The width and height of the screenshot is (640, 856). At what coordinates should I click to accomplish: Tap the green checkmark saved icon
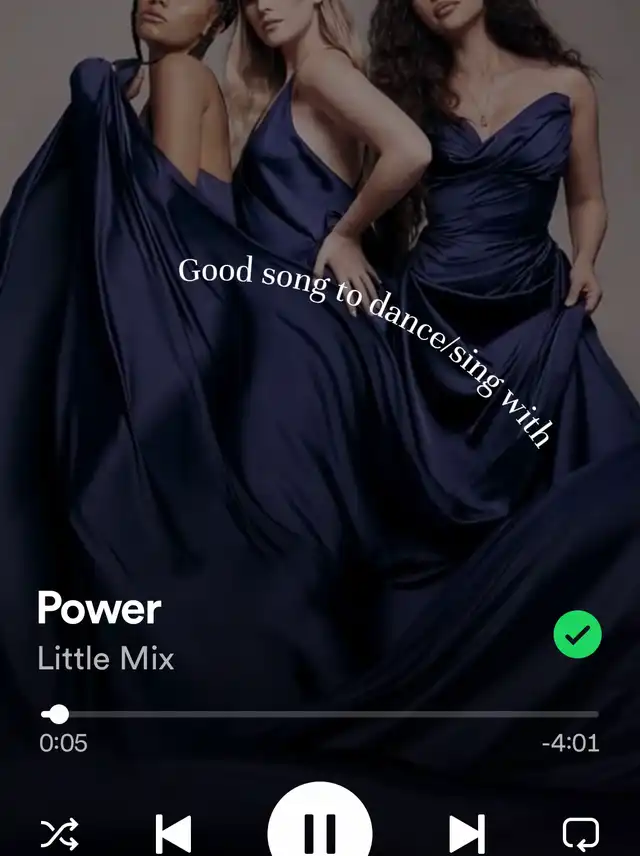click(578, 634)
